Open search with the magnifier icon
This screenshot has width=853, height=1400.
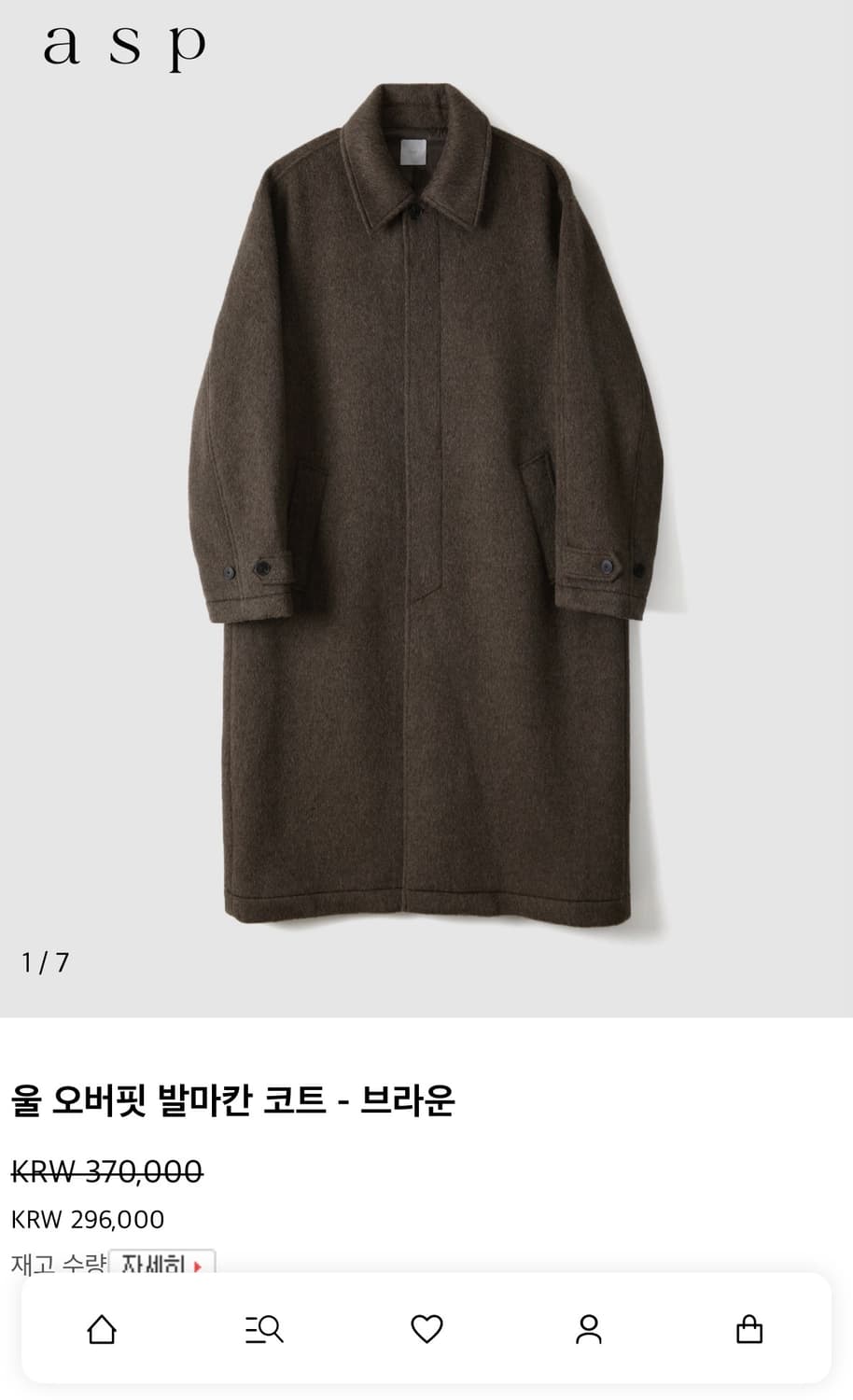[x=264, y=1331]
